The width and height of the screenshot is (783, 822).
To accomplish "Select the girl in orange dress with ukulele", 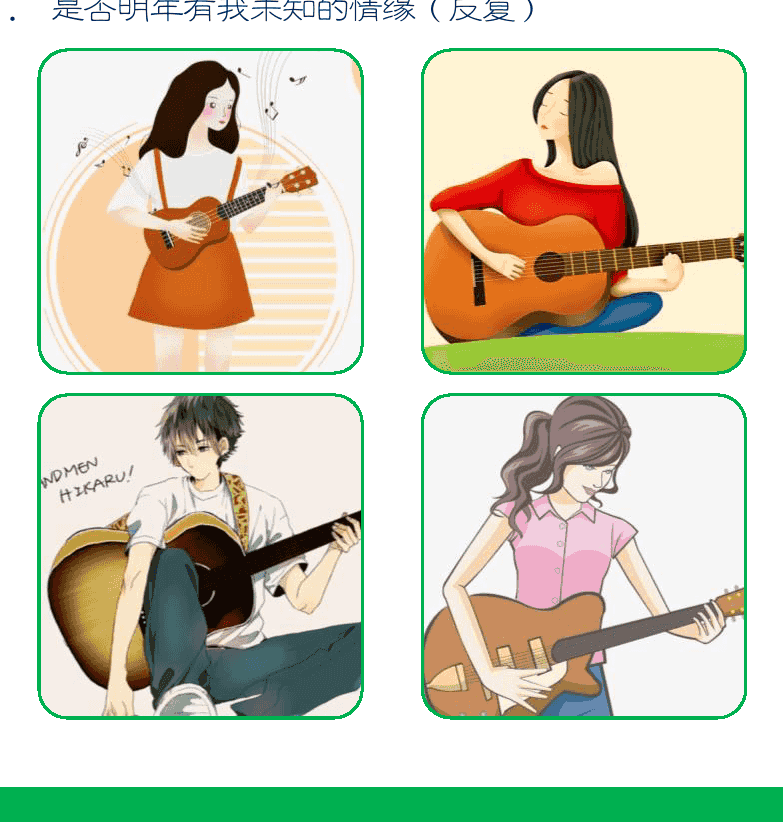I will coord(200,211).
